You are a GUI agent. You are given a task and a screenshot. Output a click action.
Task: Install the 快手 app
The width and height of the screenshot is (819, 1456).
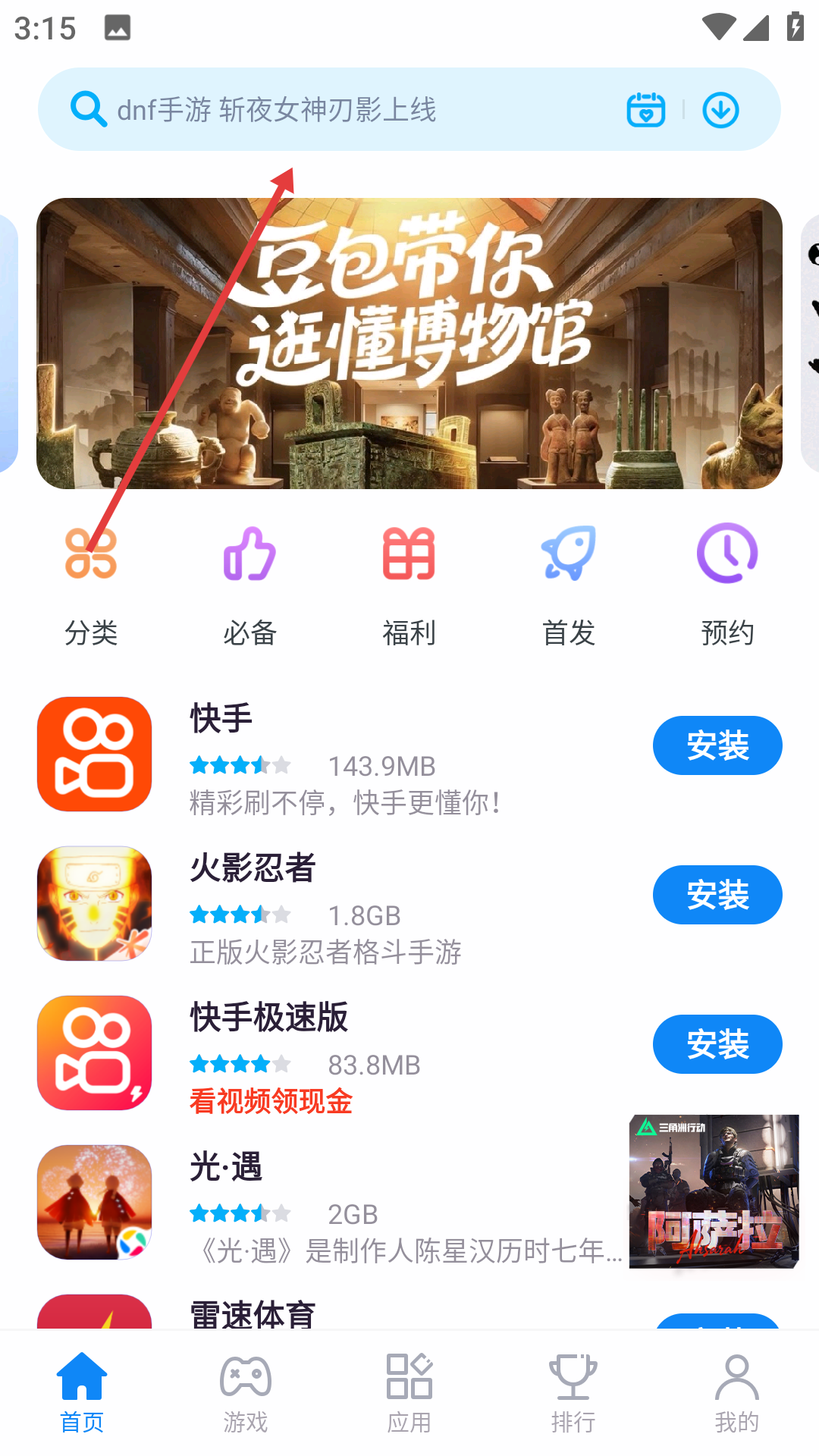pyautogui.click(x=717, y=745)
